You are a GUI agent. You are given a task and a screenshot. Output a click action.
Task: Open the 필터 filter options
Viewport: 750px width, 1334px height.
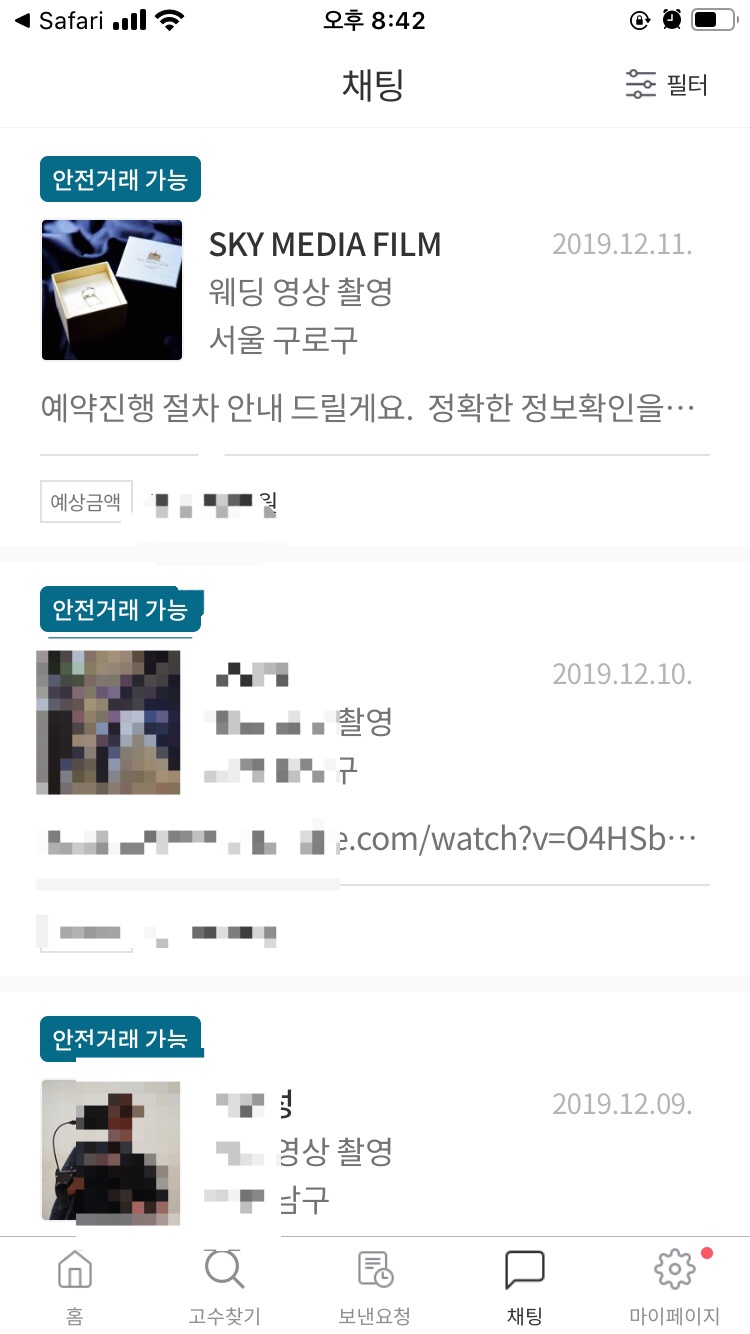click(666, 85)
